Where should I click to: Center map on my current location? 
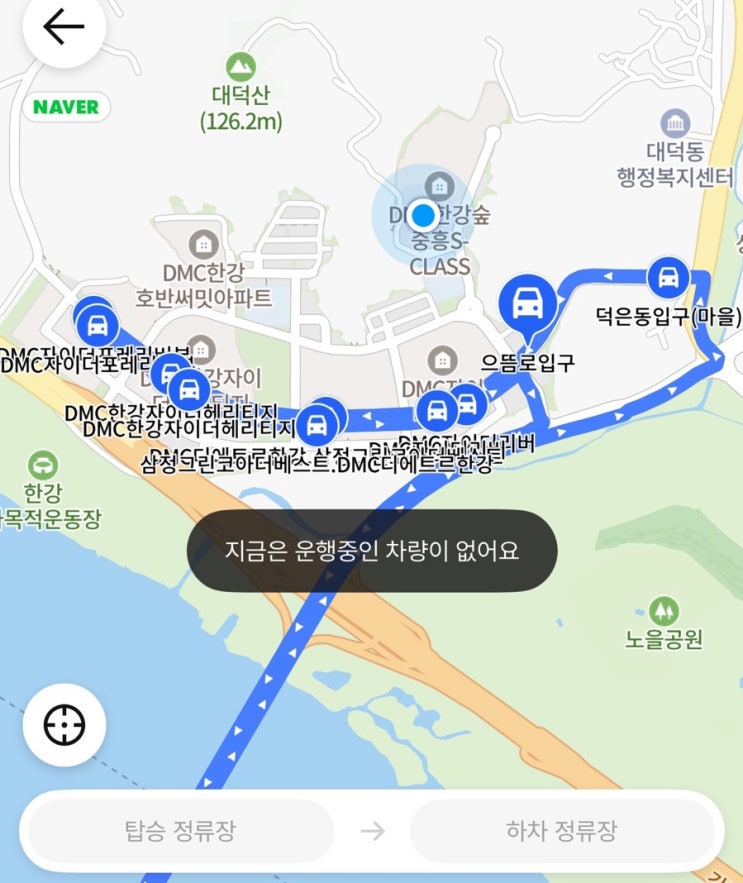(64, 725)
